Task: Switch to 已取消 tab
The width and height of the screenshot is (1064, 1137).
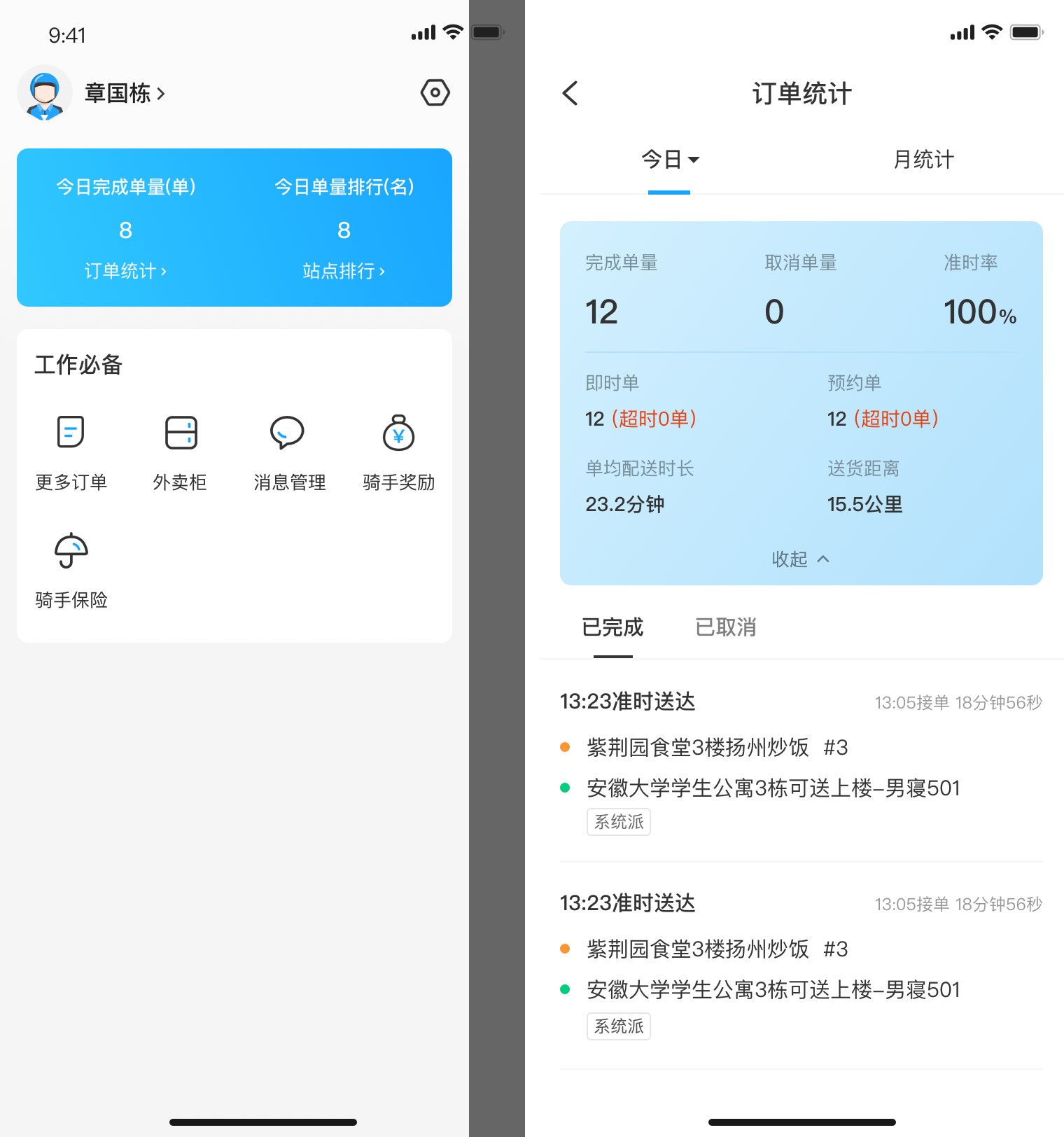Action: tap(726, 627)
